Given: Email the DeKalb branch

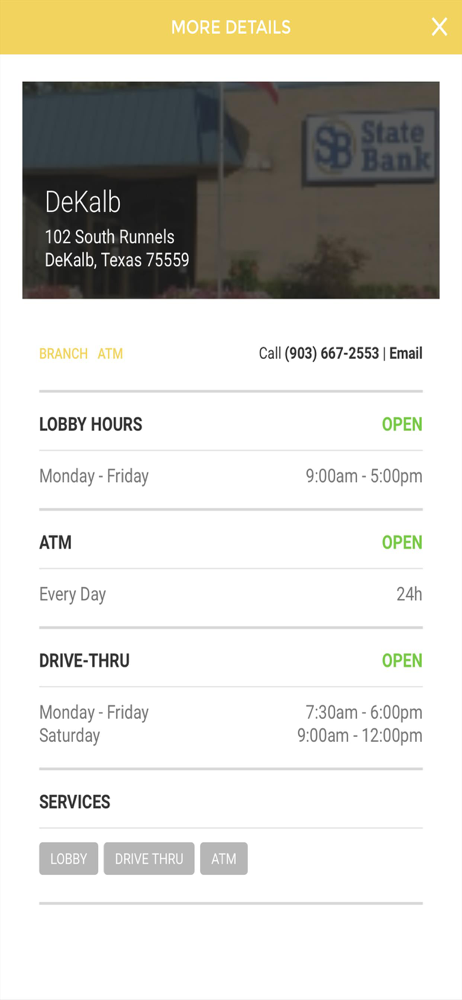Looking at the screenshot, I should tap(406, 353).
